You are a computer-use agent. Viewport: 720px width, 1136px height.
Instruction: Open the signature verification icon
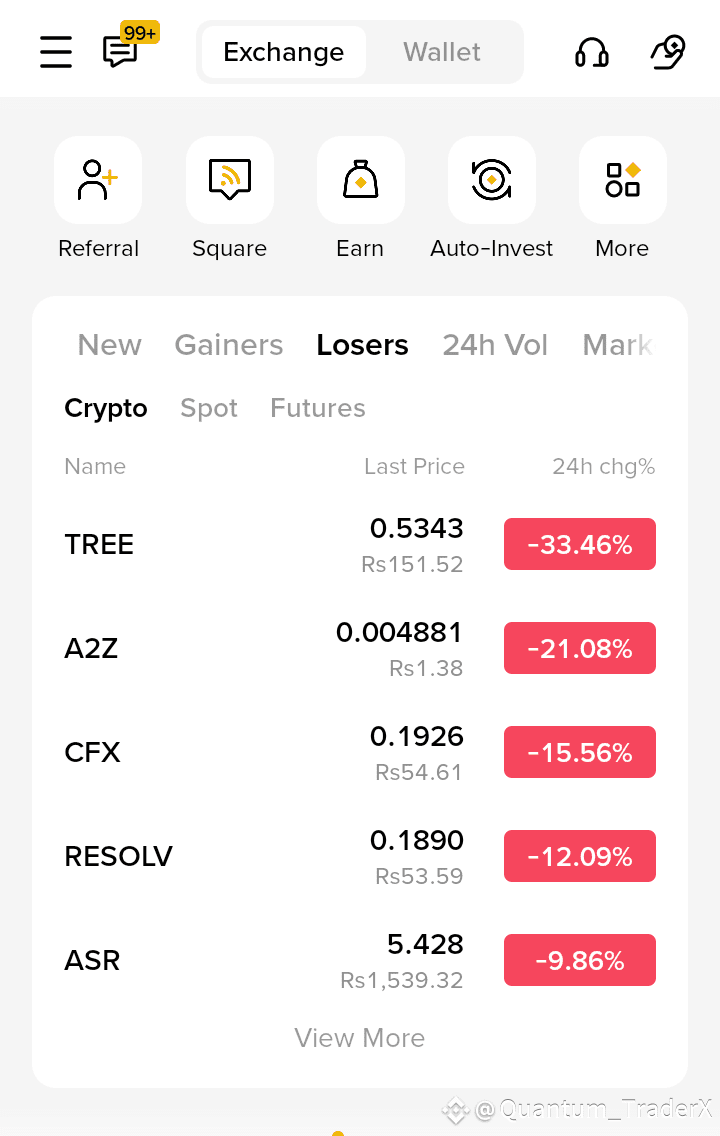pyautogui.click(x=666, y=51)
